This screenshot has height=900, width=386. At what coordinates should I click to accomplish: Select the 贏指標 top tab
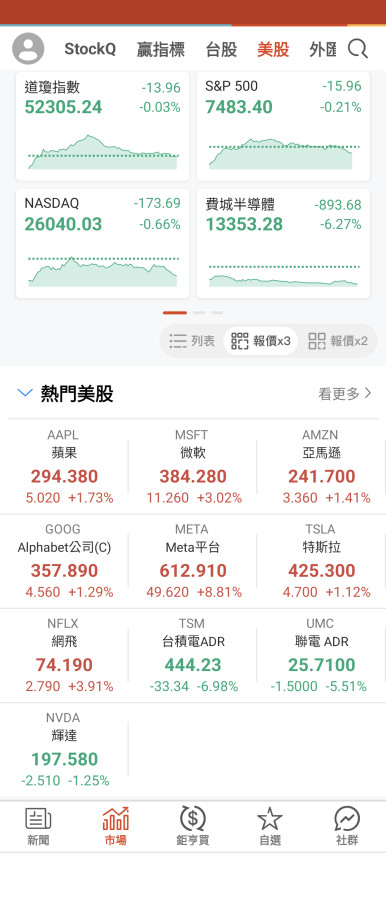click(160, 49)
